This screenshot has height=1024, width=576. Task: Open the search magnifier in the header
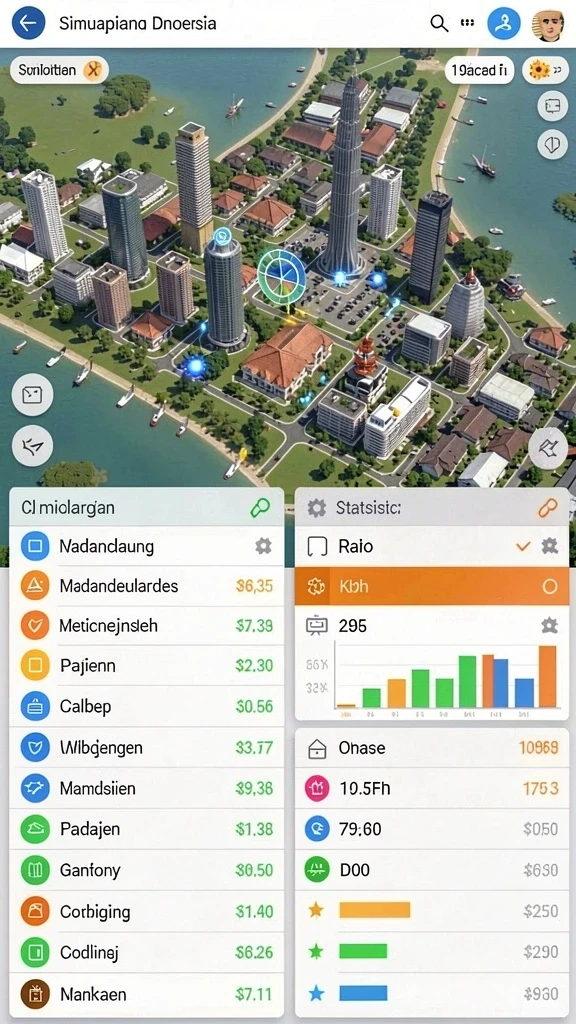point(439,24)
